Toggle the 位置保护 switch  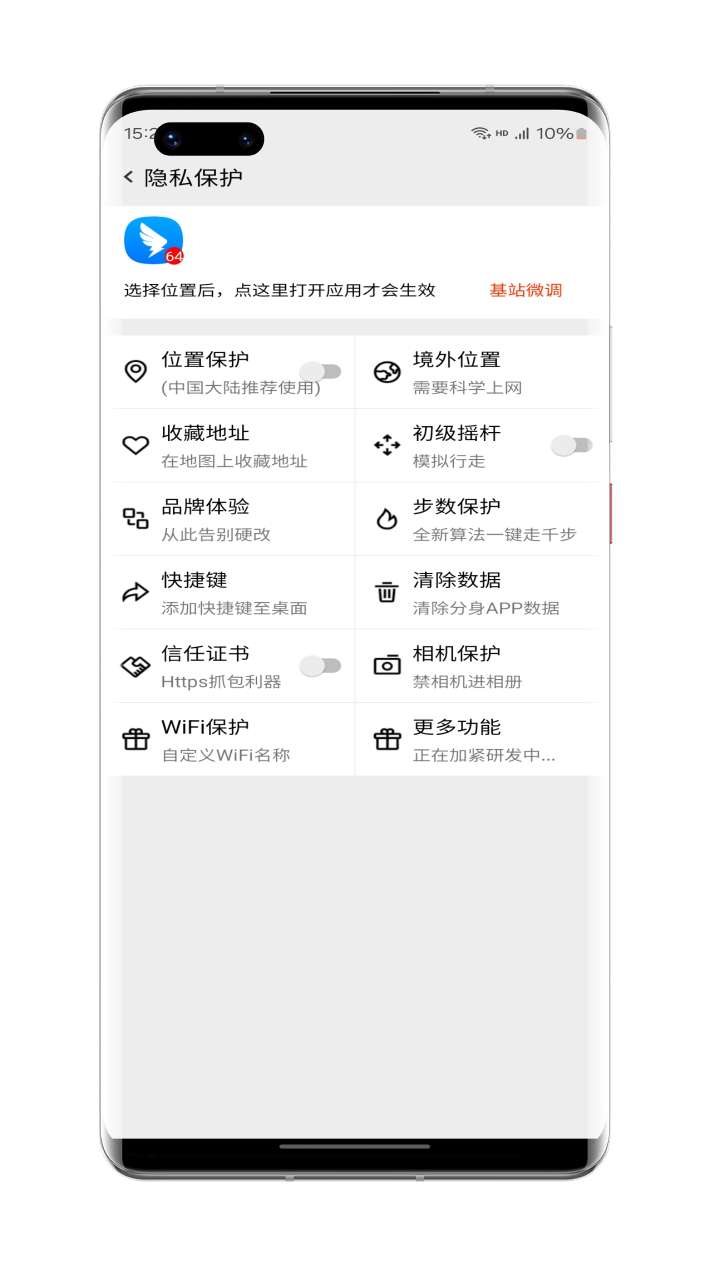tap(321, 372)
